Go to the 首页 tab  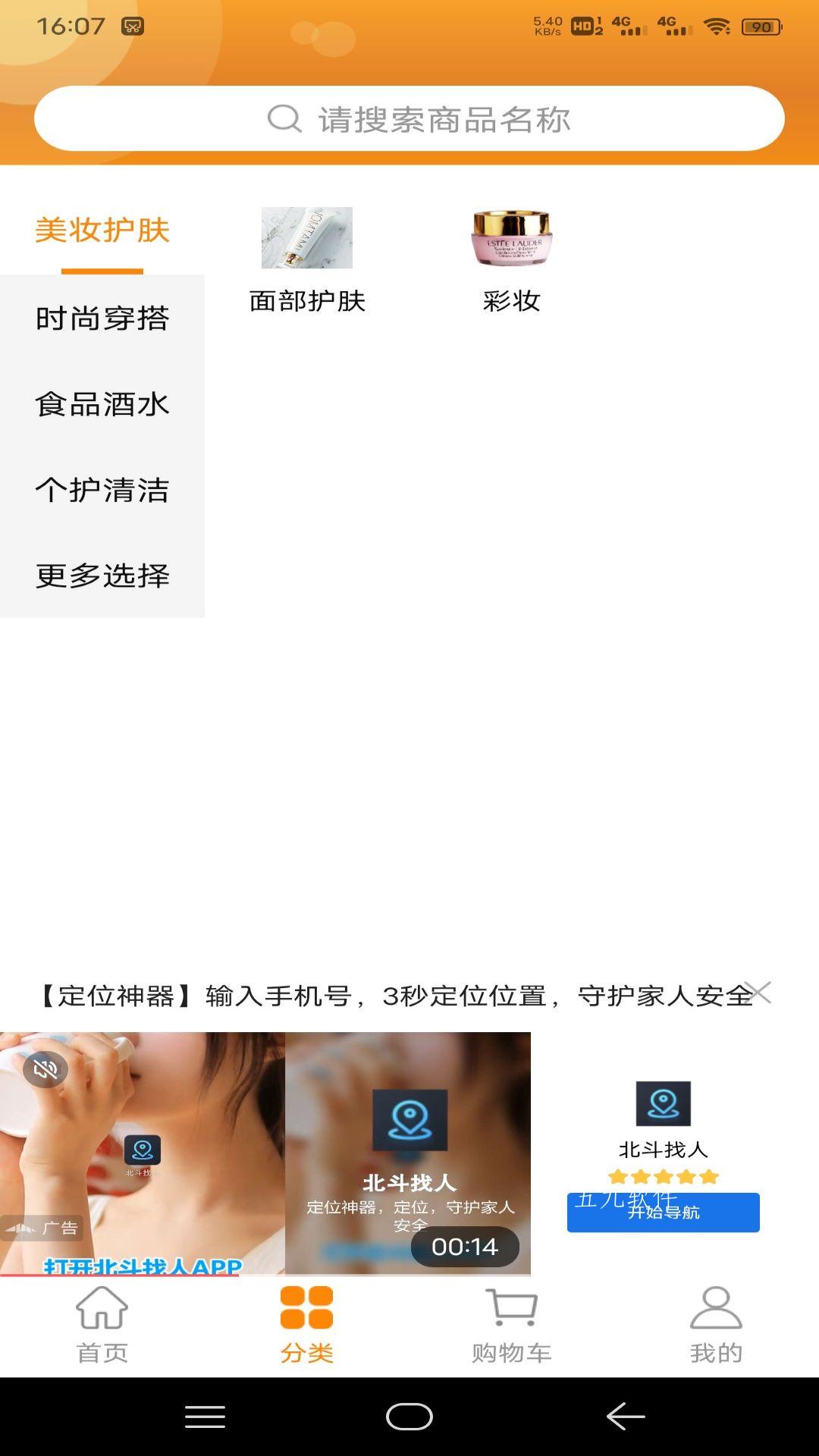pyautogui.click(x=102, y=1323)
